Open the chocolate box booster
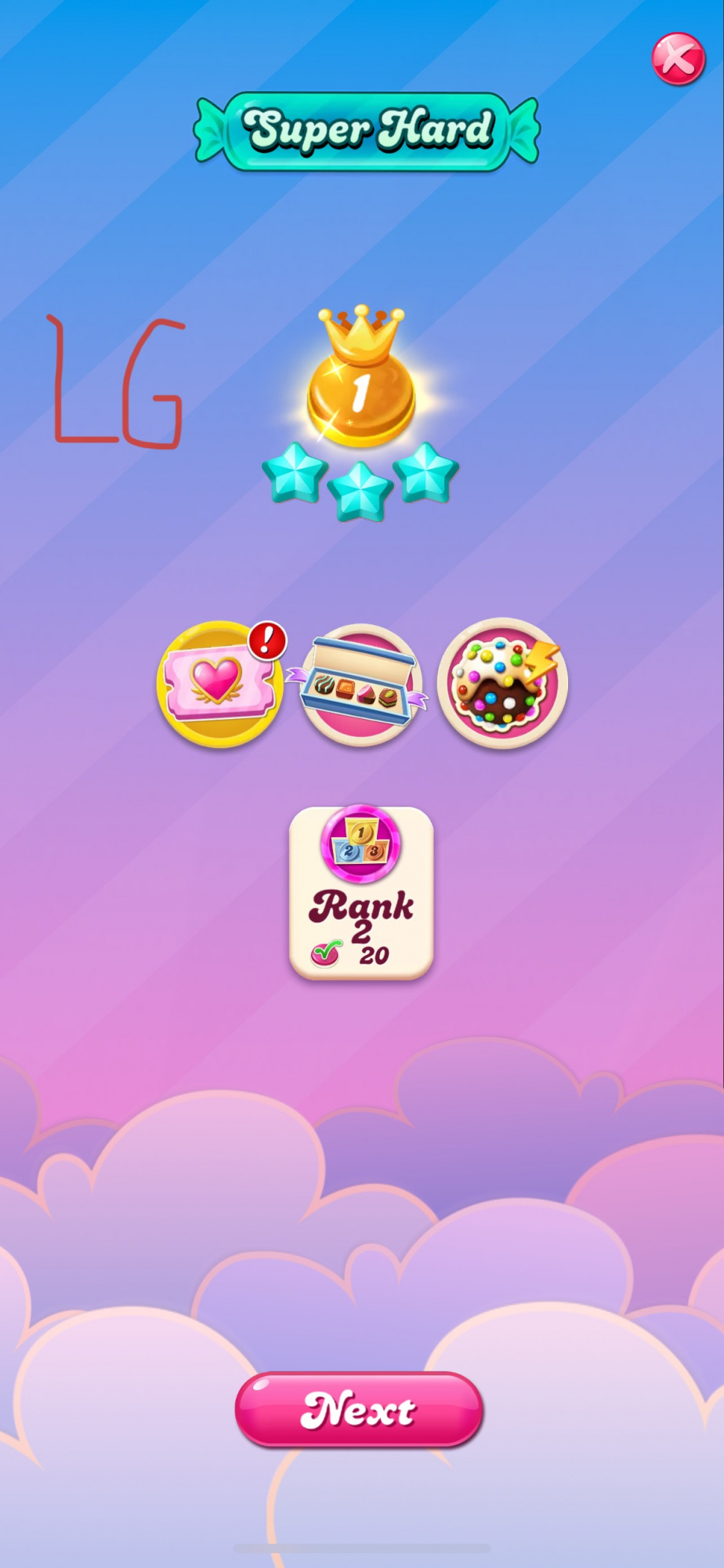 (360, 685)
